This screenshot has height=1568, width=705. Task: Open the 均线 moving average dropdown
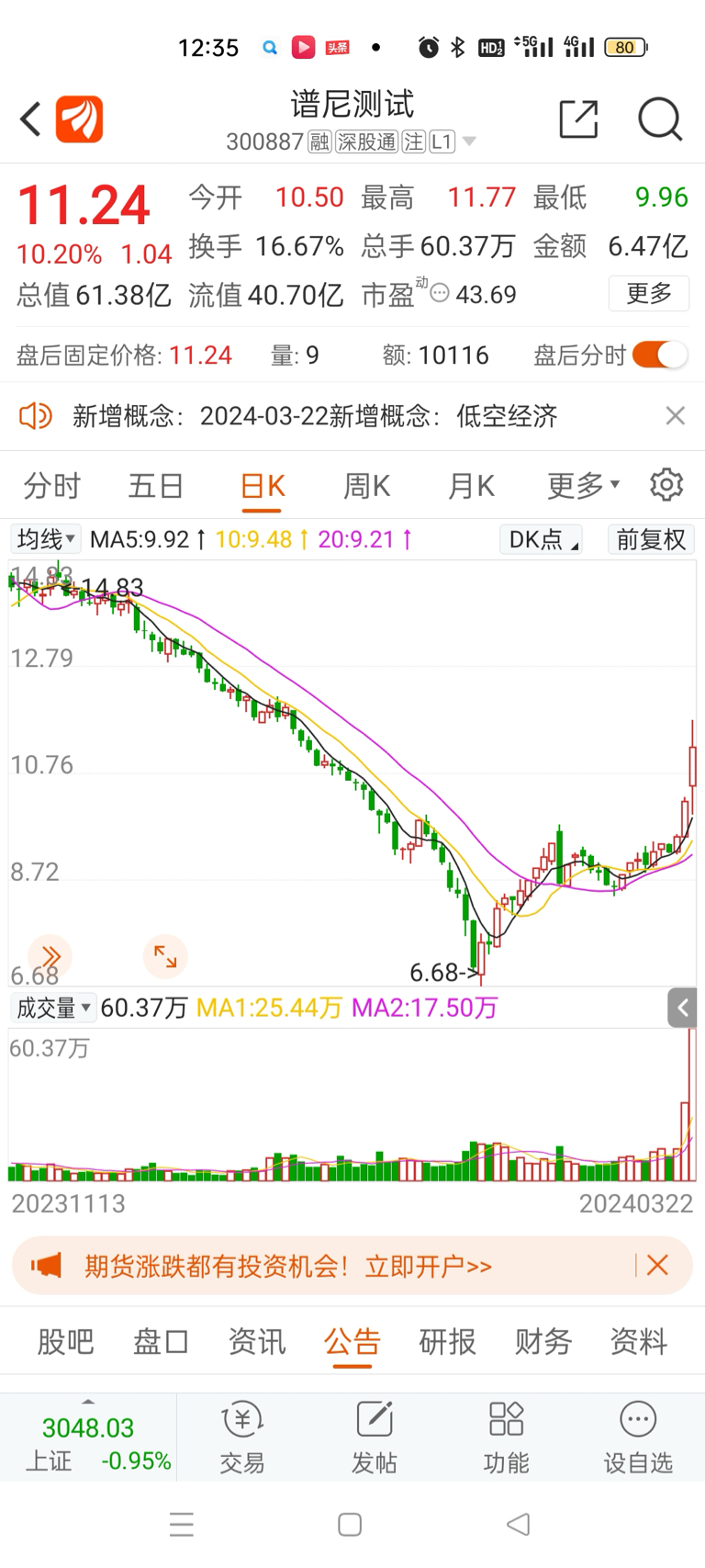point(45,539)
